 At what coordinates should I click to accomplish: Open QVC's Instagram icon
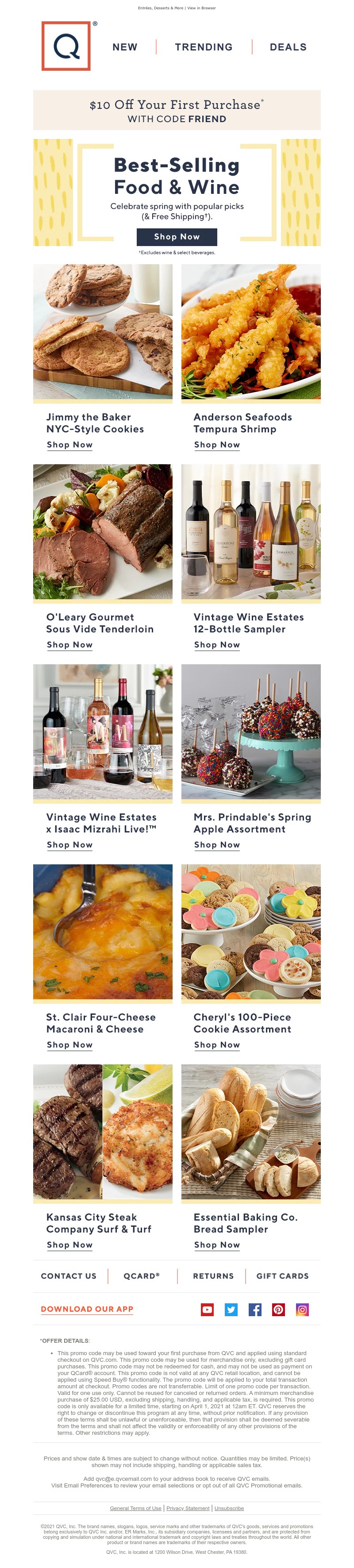tap(302, 1309)
